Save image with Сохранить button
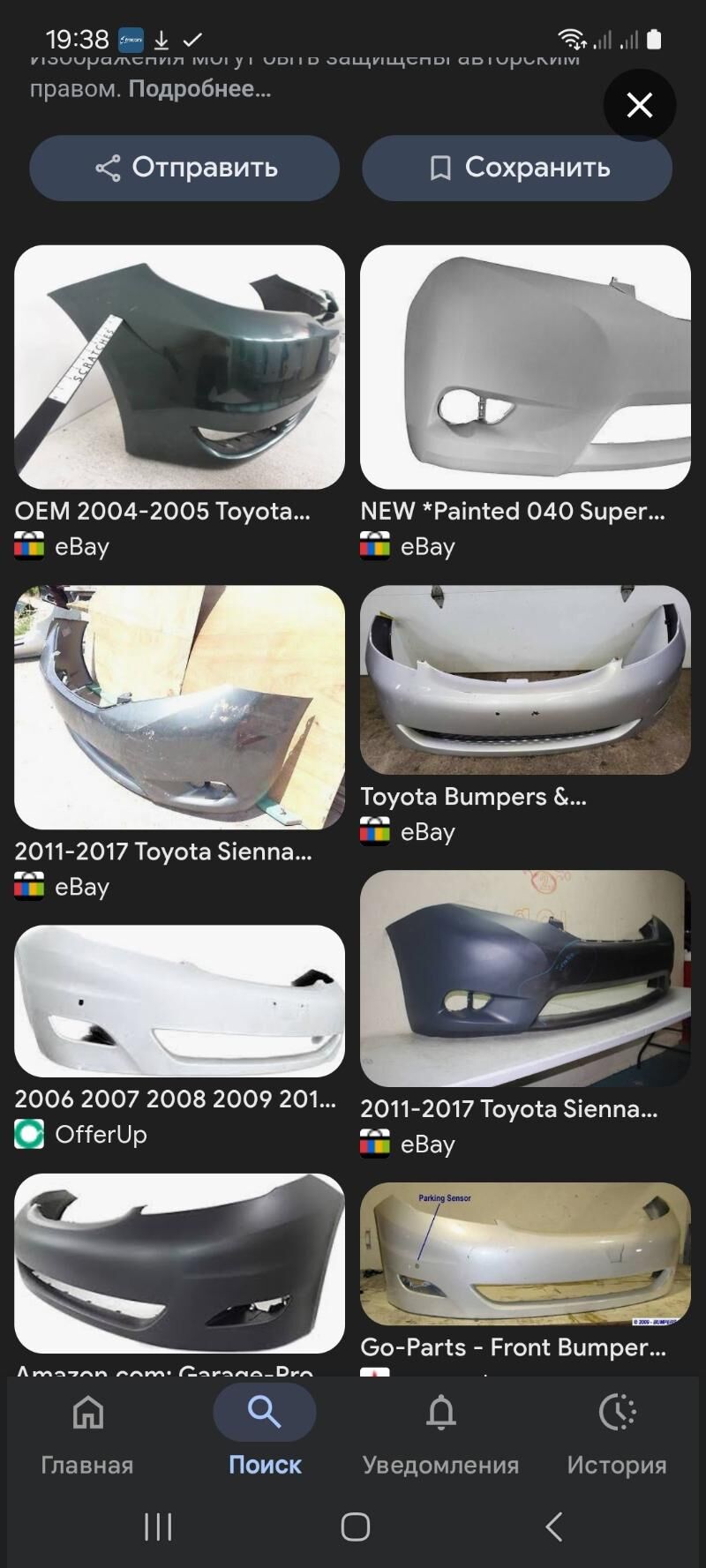The width and height of the screenshot is (706, 1568). tap(517, 168)
